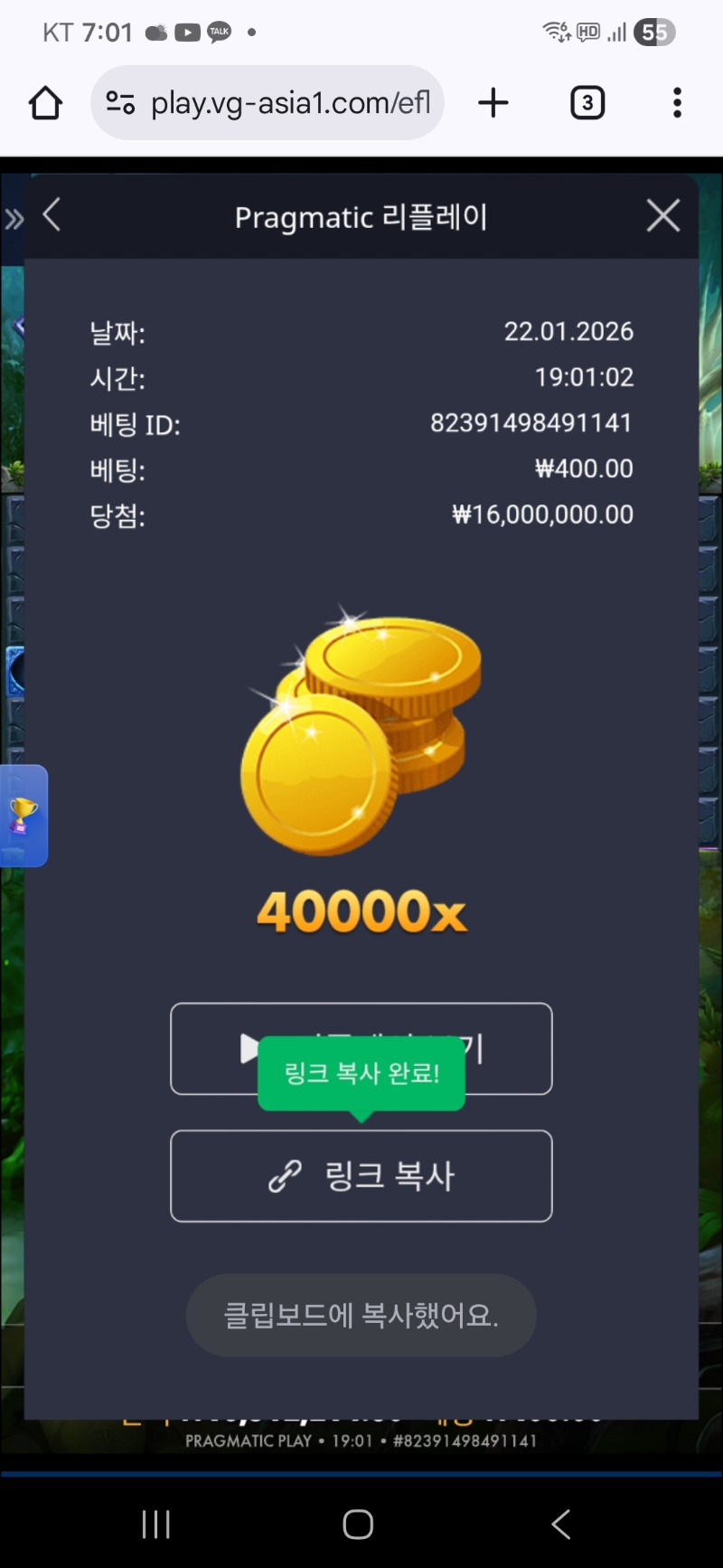Tap the gold coins image above 40000x
This screenshot has height=1568, width=723.
360,732
